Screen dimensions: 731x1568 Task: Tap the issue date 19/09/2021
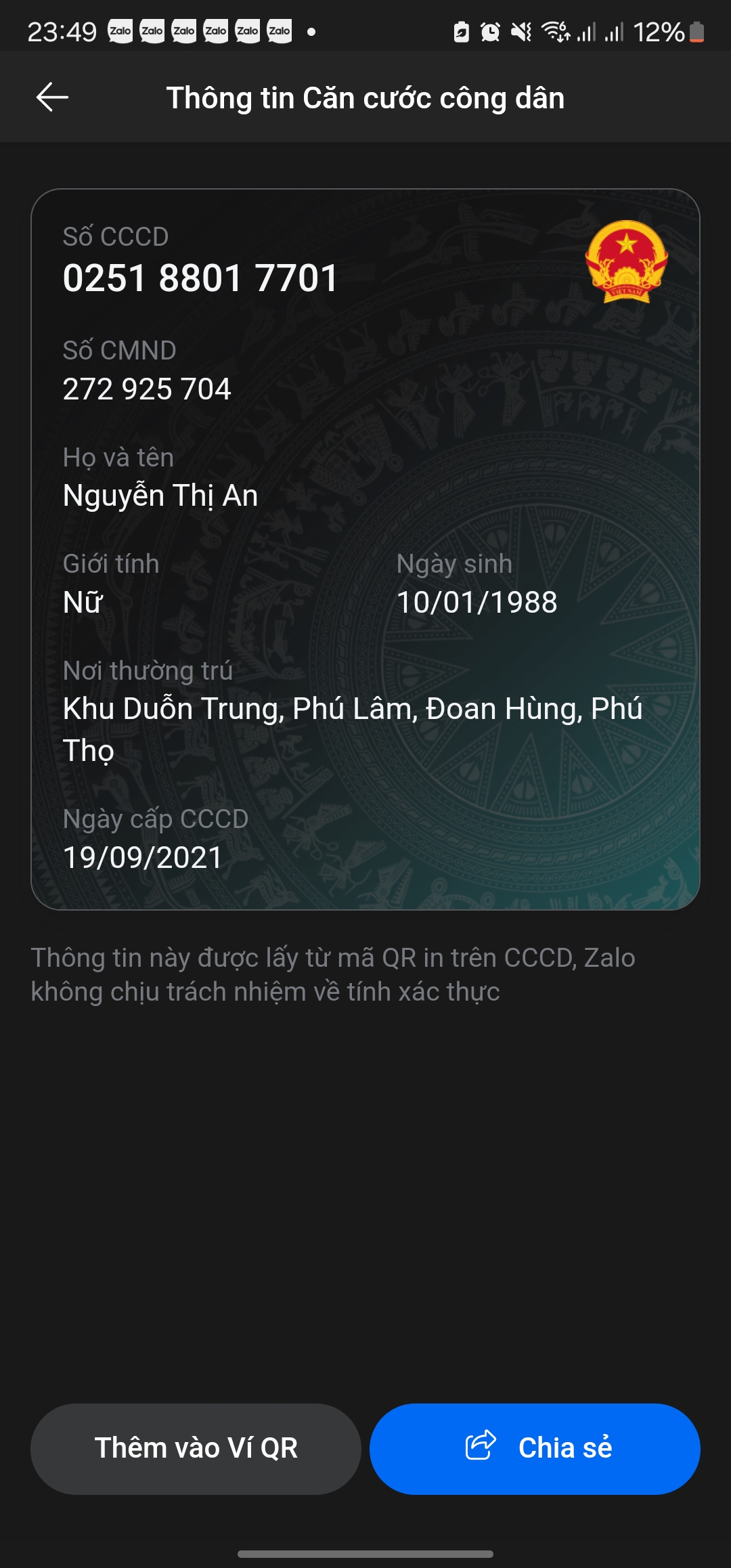coord(141,858)
